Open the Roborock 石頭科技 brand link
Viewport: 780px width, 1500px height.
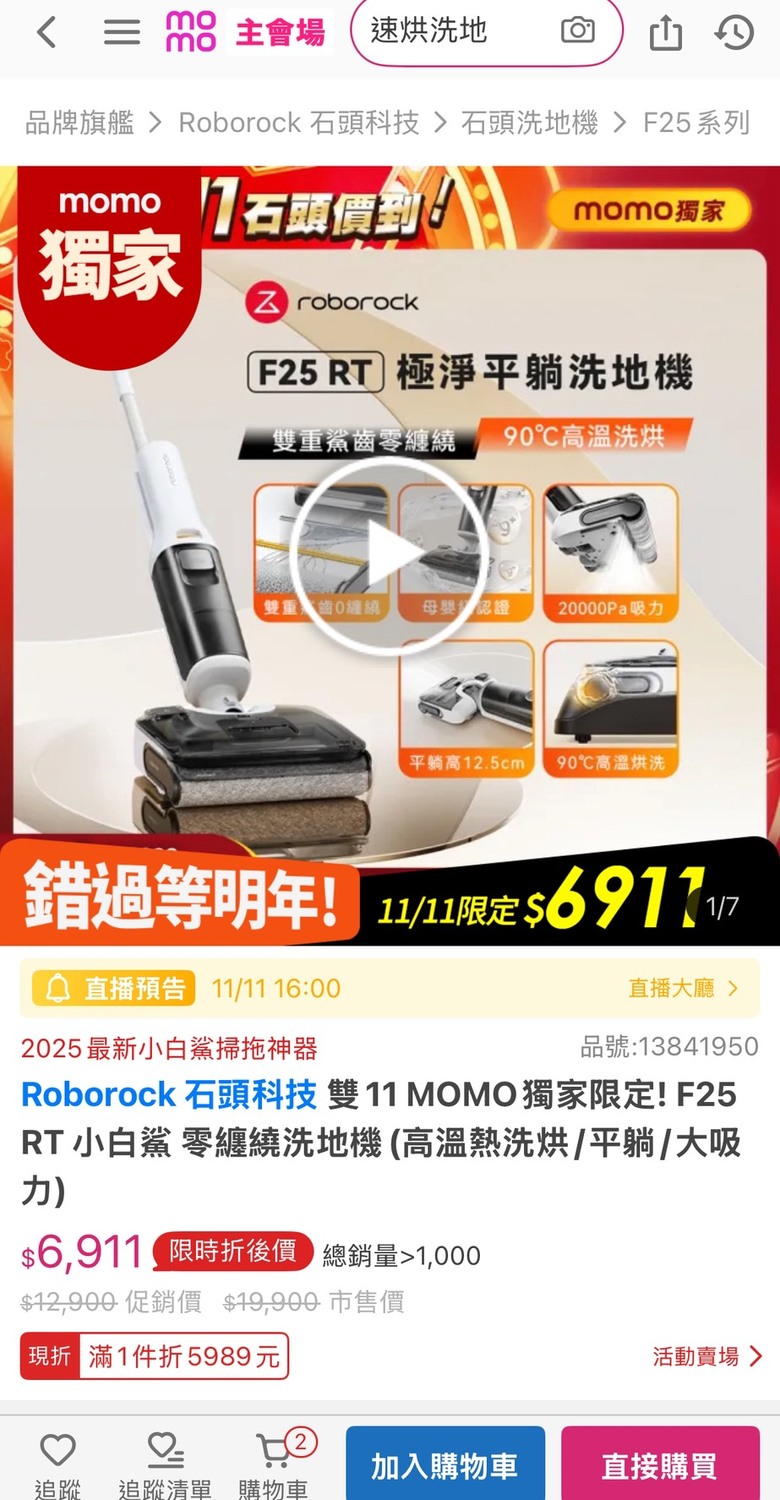click(169, 1094)
